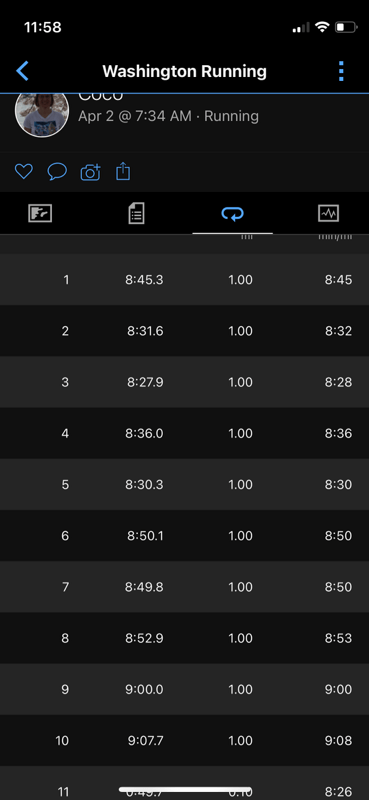Share this running activity
This screenshot has height=800, width=369.
pos(123,171)
